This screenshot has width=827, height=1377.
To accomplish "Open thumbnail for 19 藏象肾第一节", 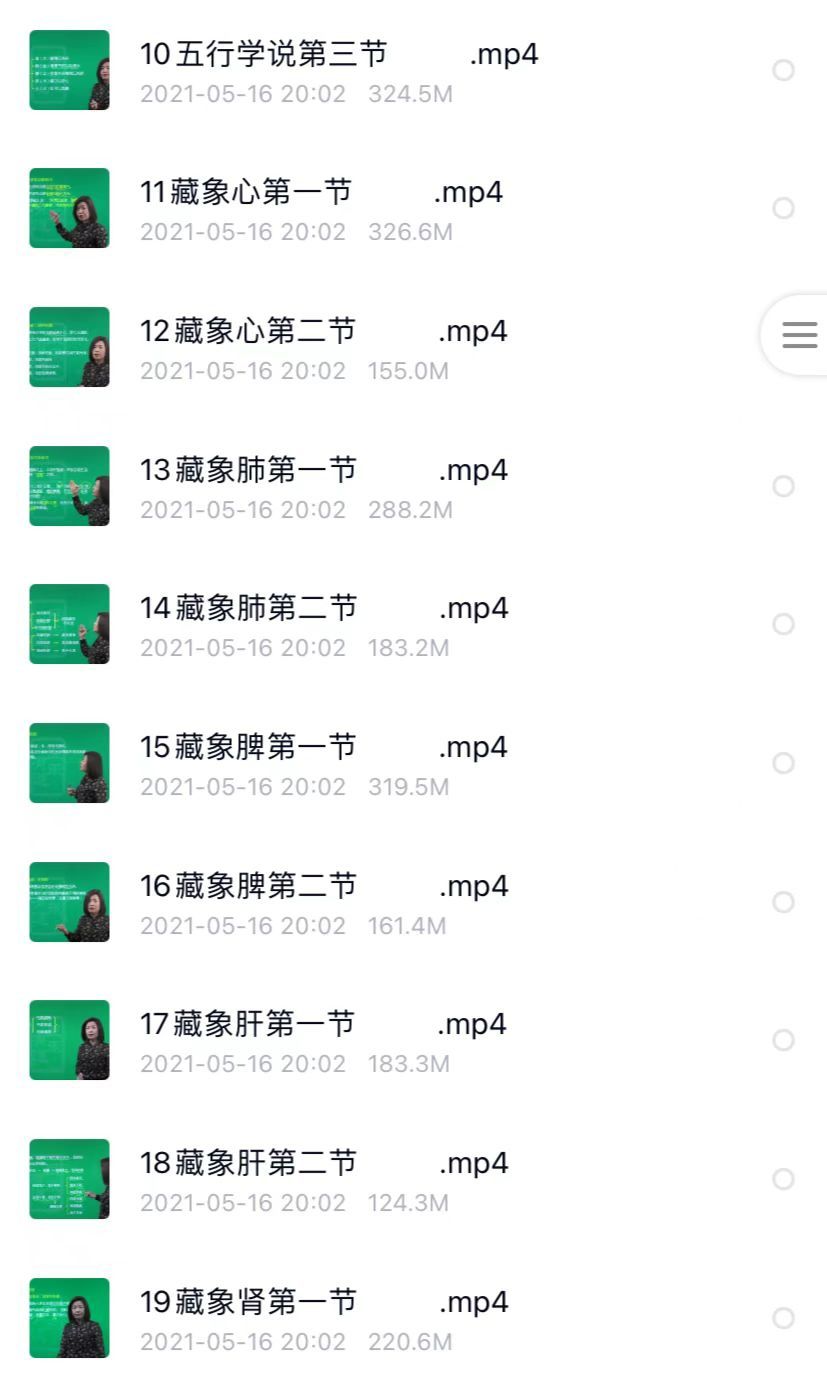I will tap(69, 1318).
